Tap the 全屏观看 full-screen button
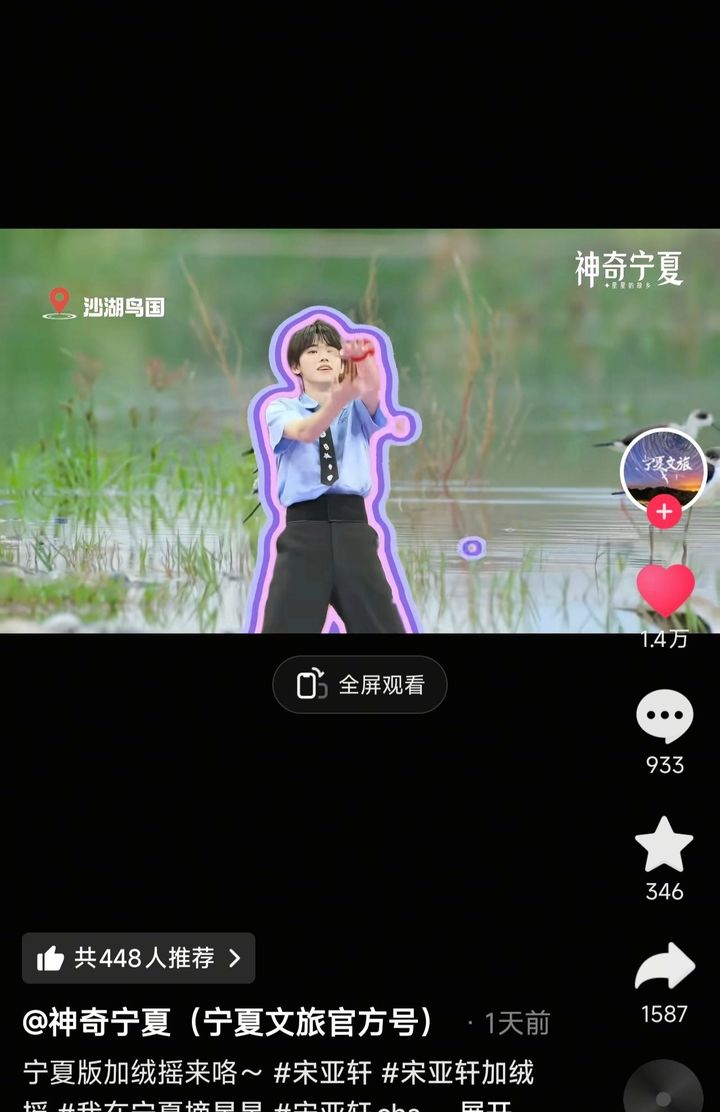This screenshot has width=720, height=1112. (360, 685)
